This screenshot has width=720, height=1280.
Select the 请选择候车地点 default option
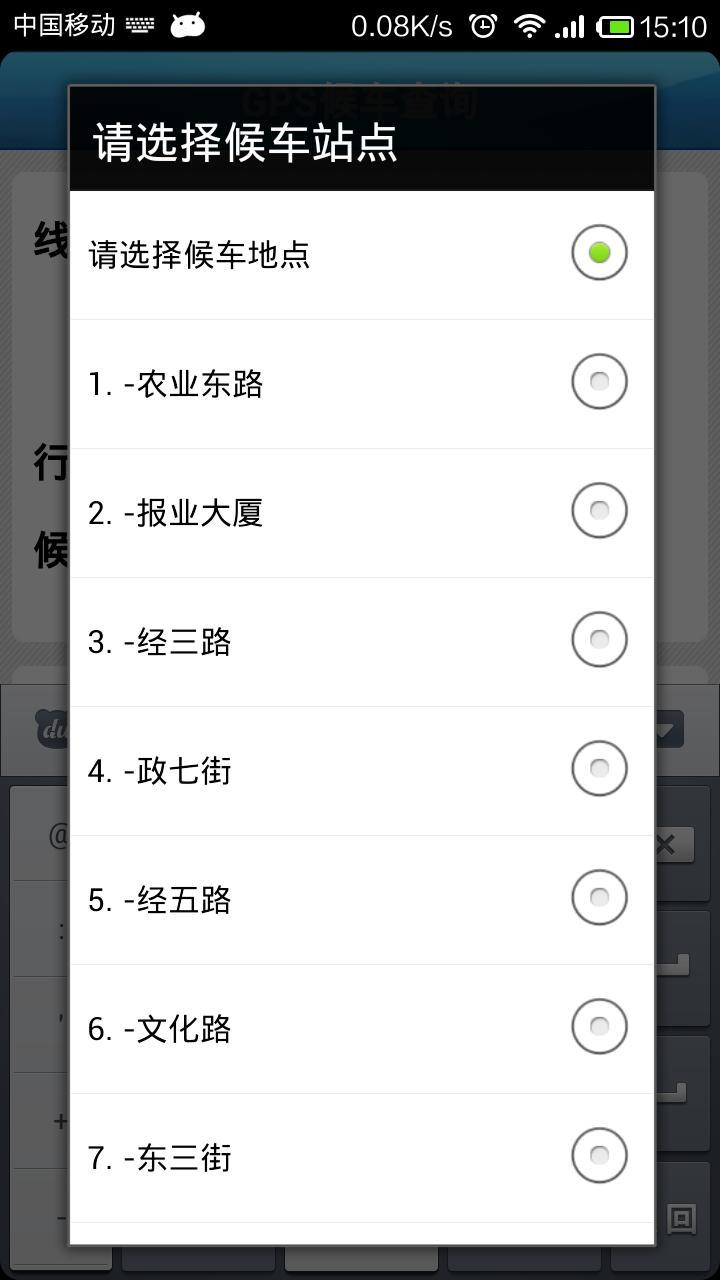point(361,255)
